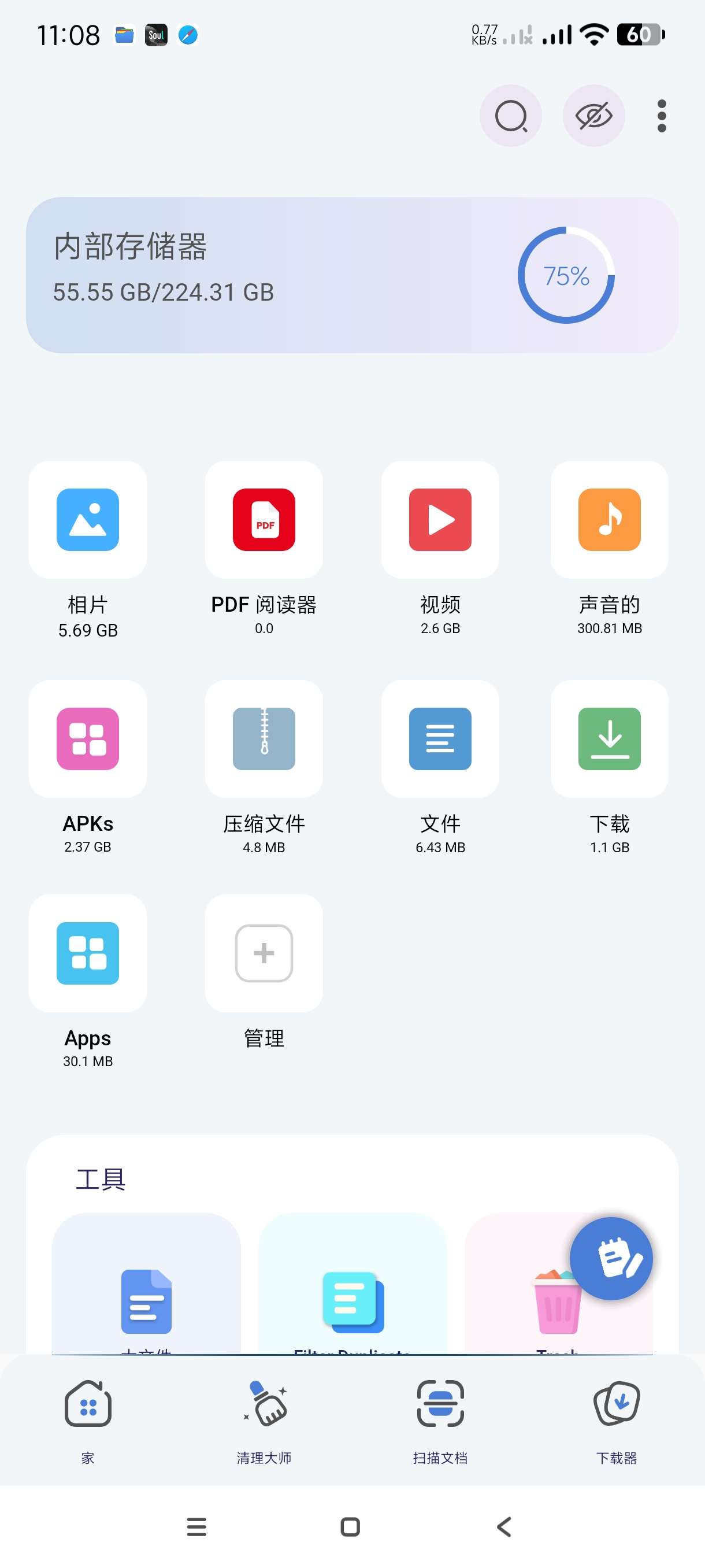Screen dimensions: 705x1568
Task: Open the 下载 downloads category
Action: (609, 739)
